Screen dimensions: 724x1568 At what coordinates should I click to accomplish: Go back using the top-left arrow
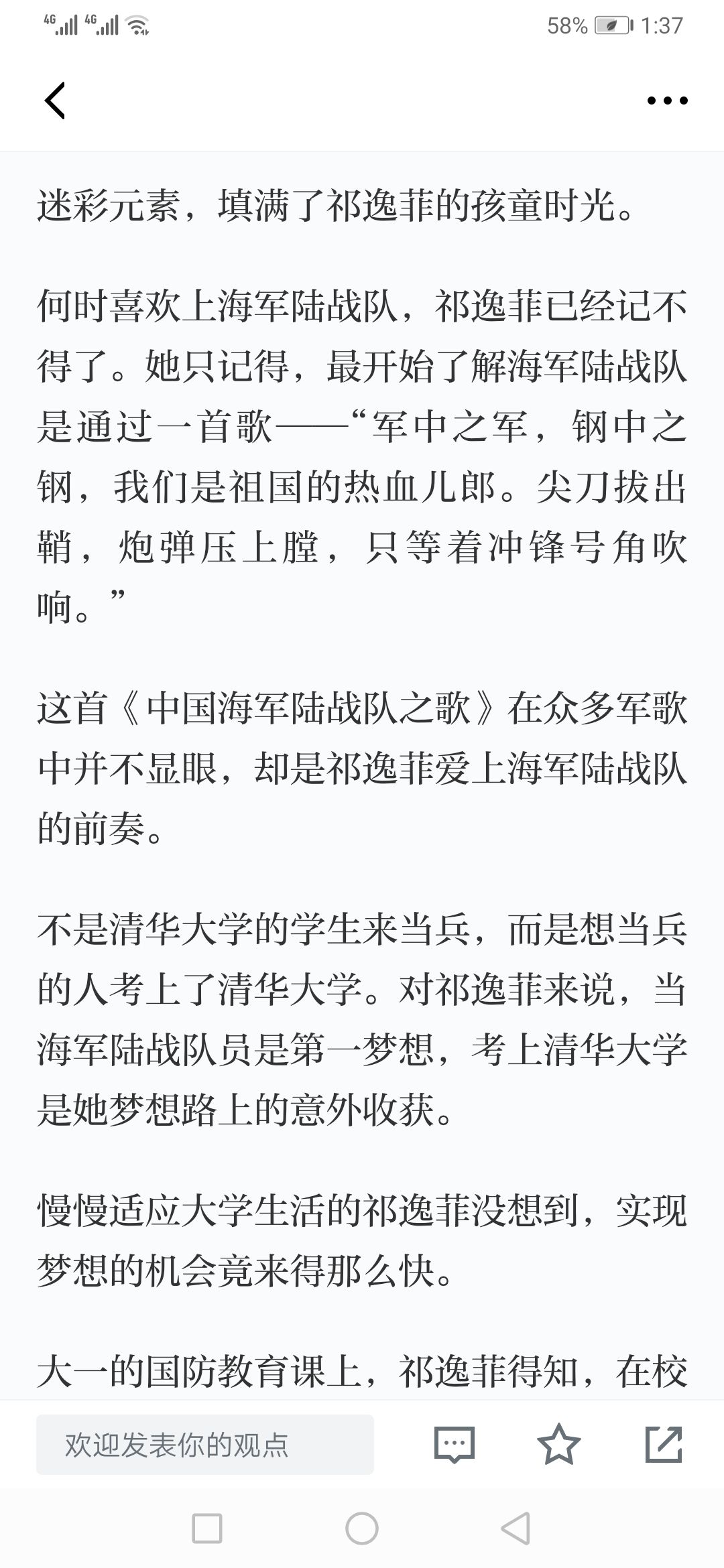point(55,101)
